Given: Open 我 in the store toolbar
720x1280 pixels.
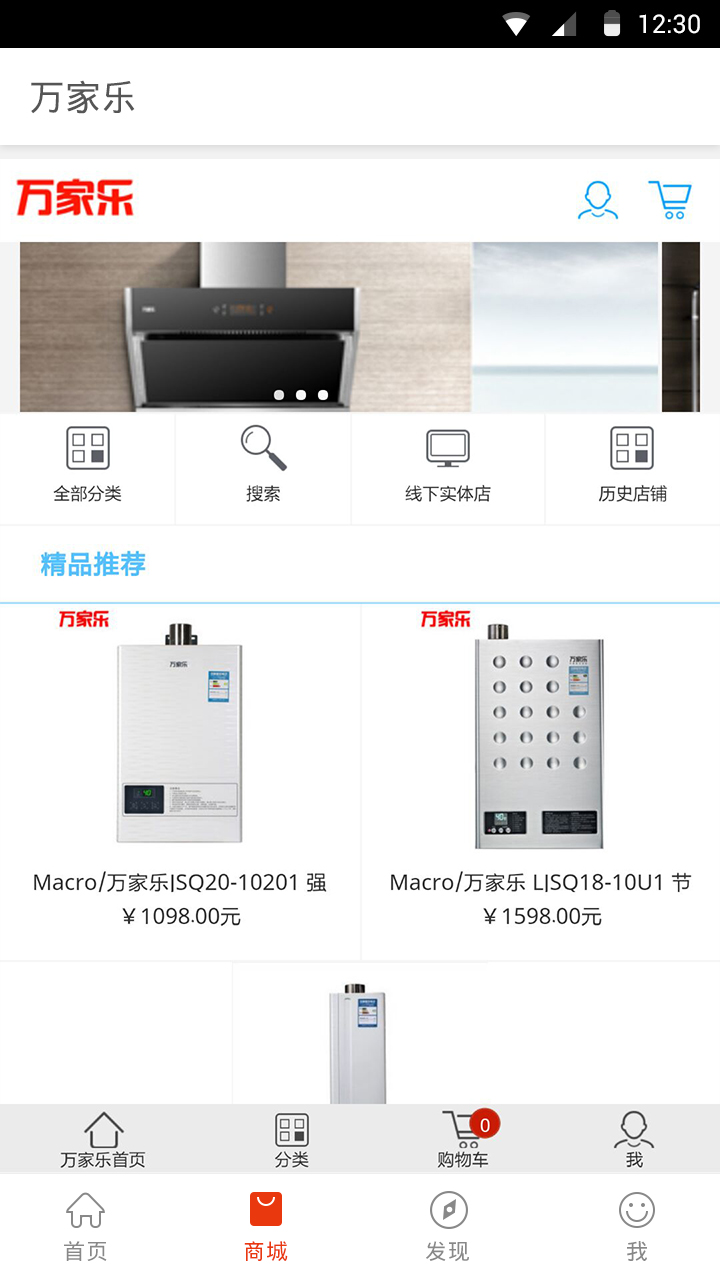Looking at the screenshot, I should pyautogui.click(x=634, y=1140).
